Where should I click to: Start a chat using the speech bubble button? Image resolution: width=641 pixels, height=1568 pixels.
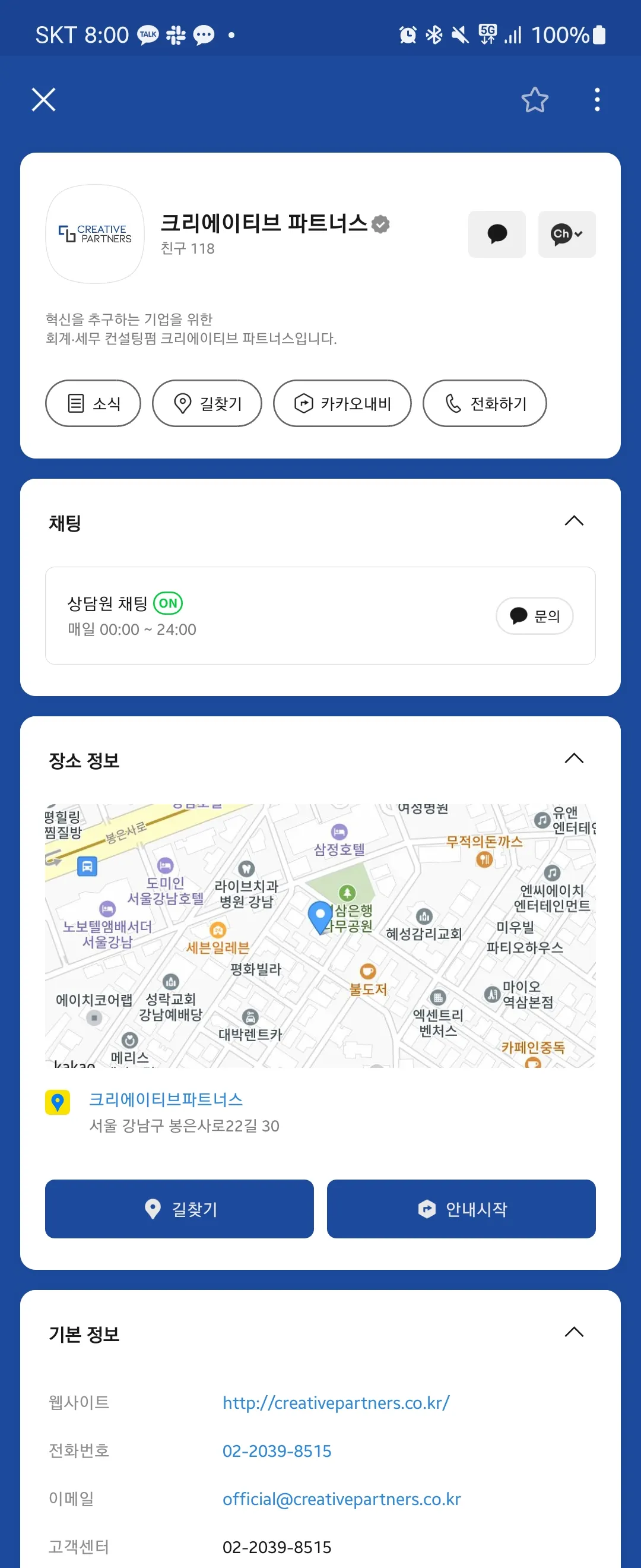tap(496, 235)
